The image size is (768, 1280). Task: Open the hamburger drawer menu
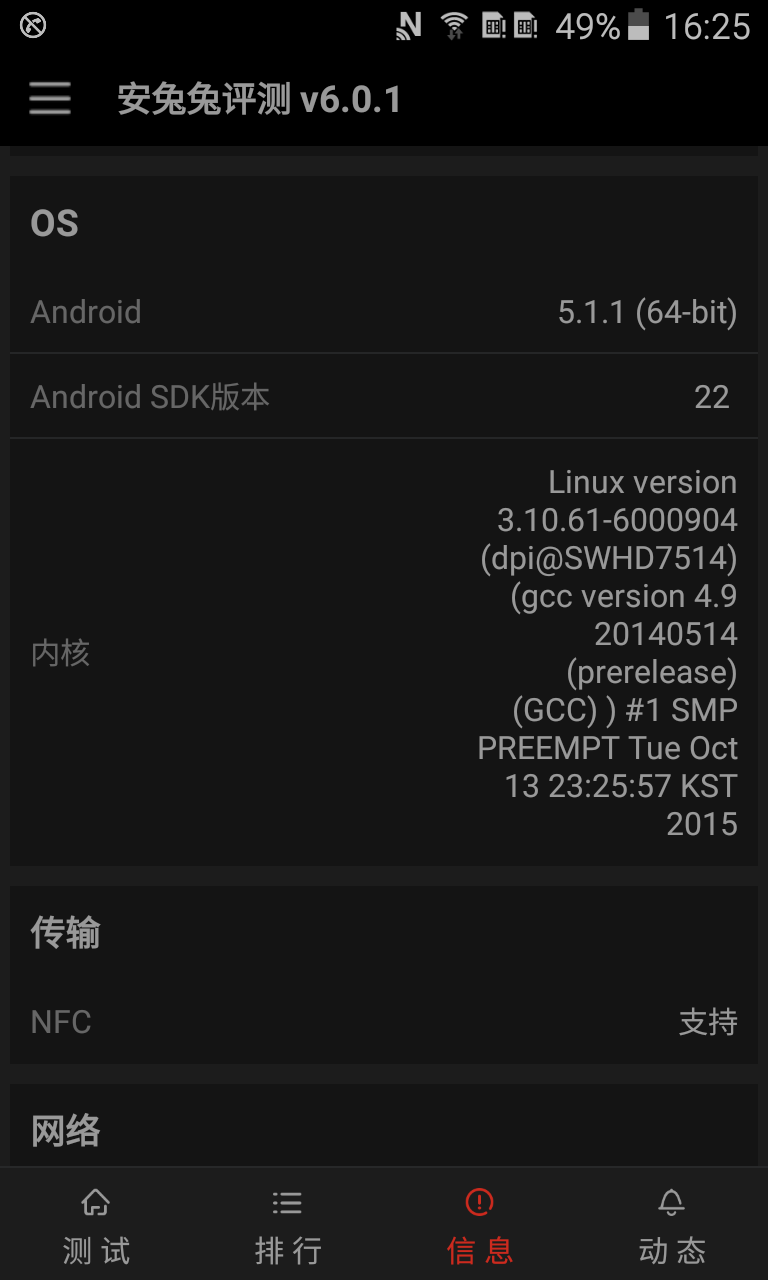[50, 99]
